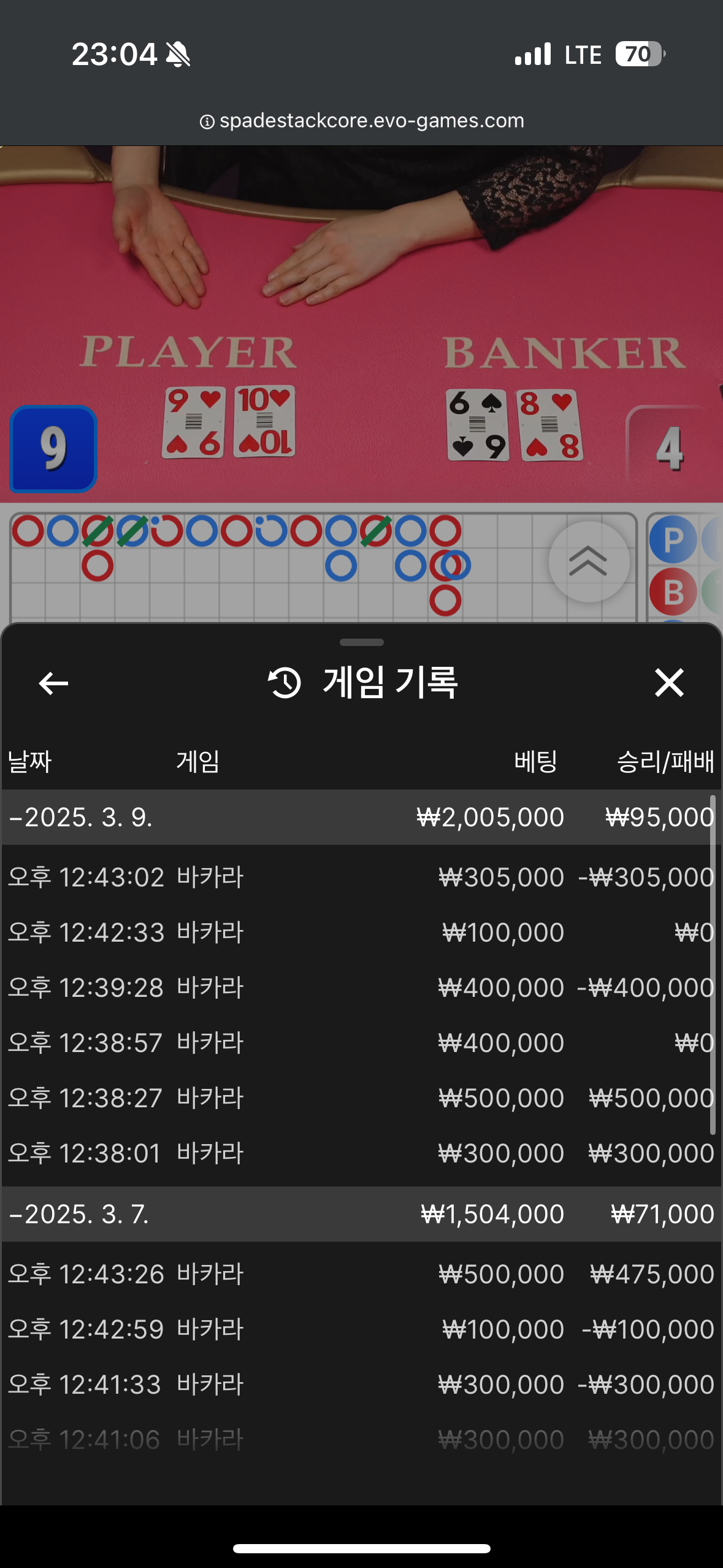Select the 오후 12:38:01 바카라 entry
The height and width of the screenshot is (1568, 723).
[361, 1153]
